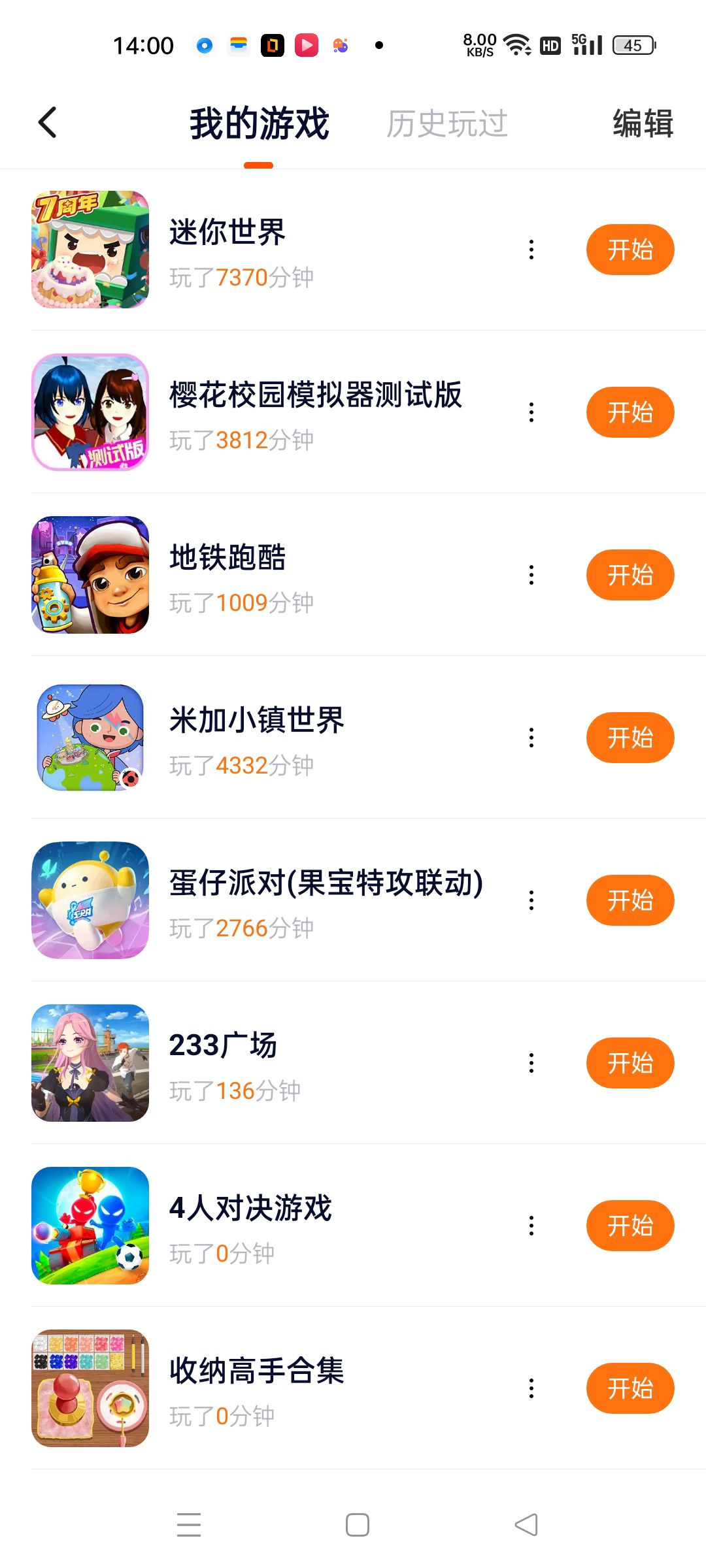Open the 4人对决游戏 game icon

tap(90, 1226)
